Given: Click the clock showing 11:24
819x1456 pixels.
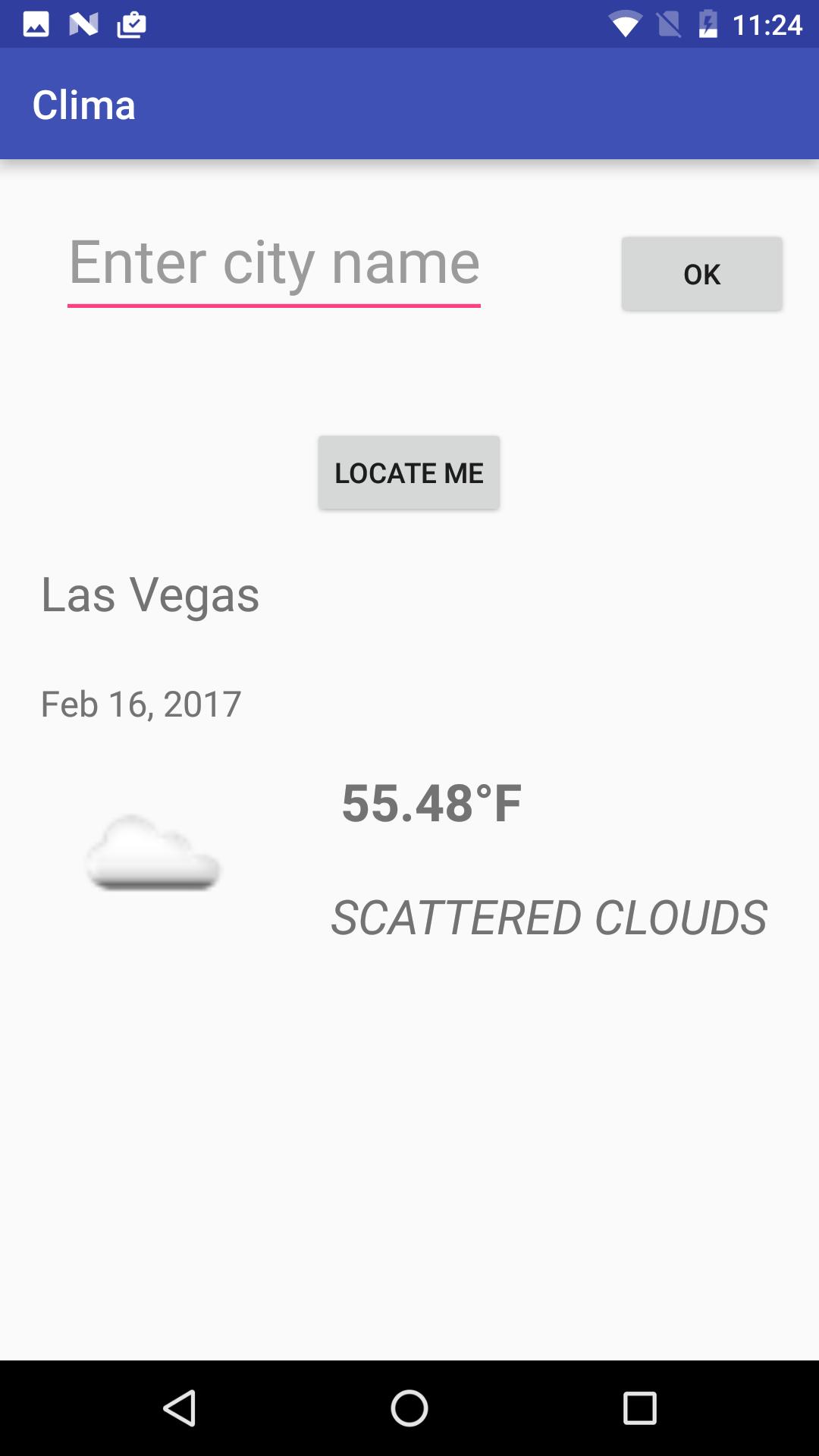Looking at the screenshot, I should point(768,23).
